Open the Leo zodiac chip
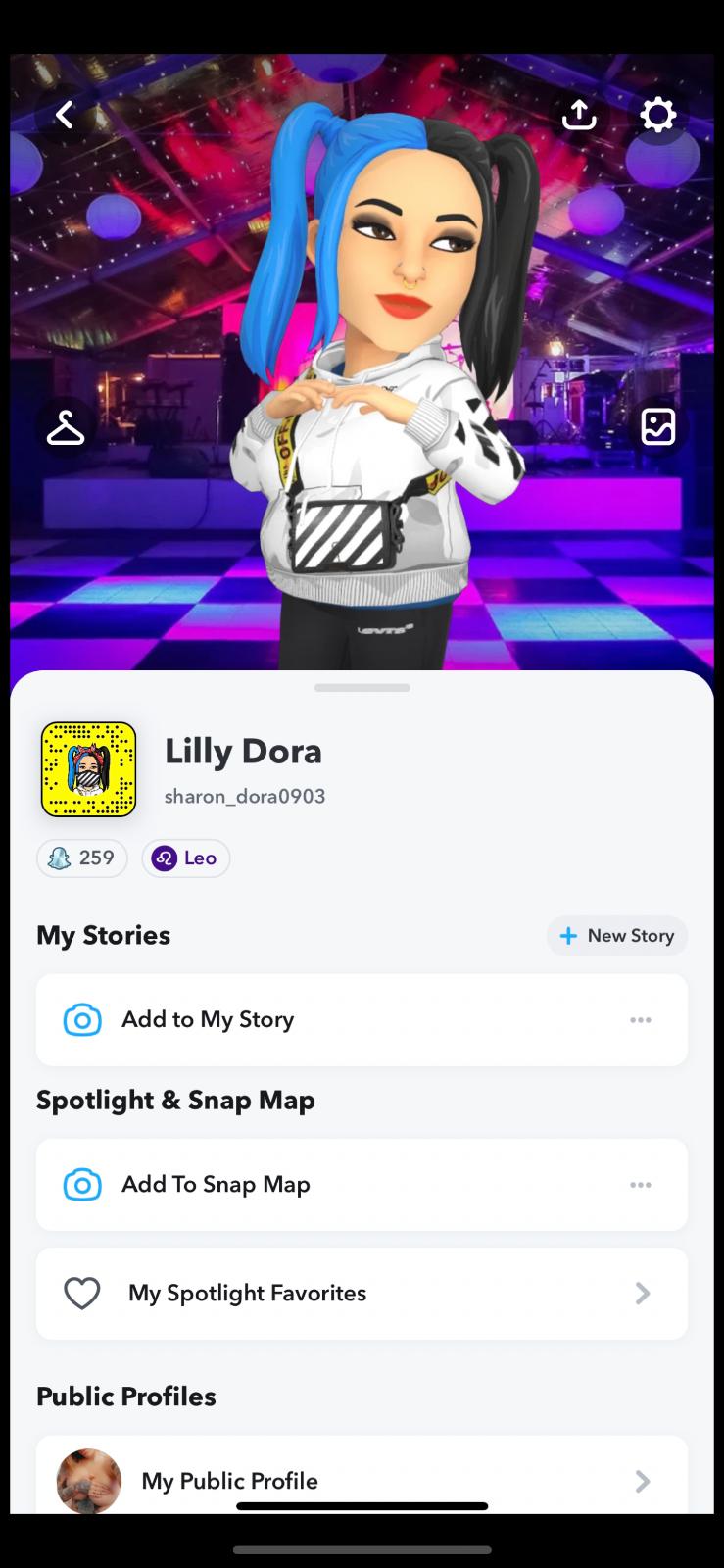Image resolution: width=724 pixels, height=1568 pixels. (186, 858)
